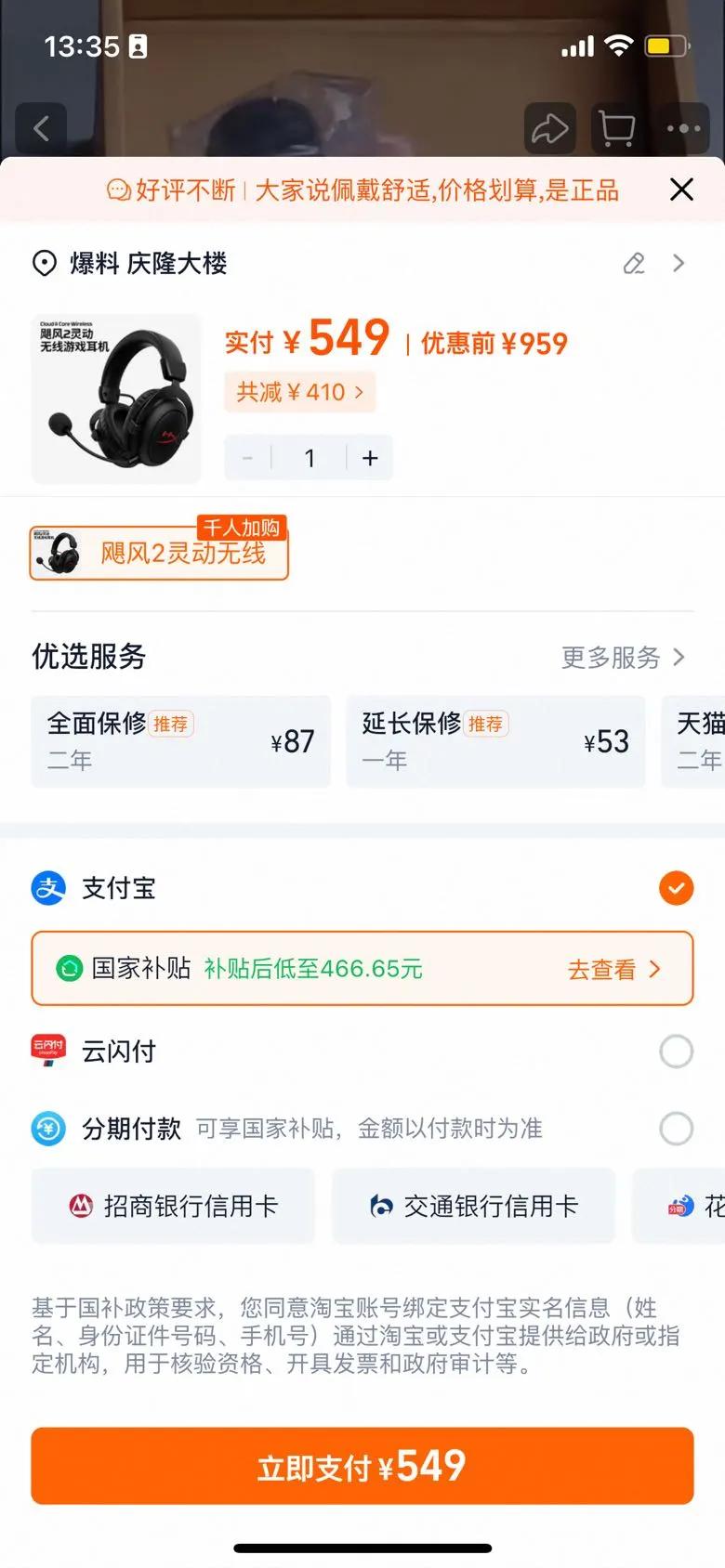Tap 立即支付 ¥549 to pay

click(362, 1466)
